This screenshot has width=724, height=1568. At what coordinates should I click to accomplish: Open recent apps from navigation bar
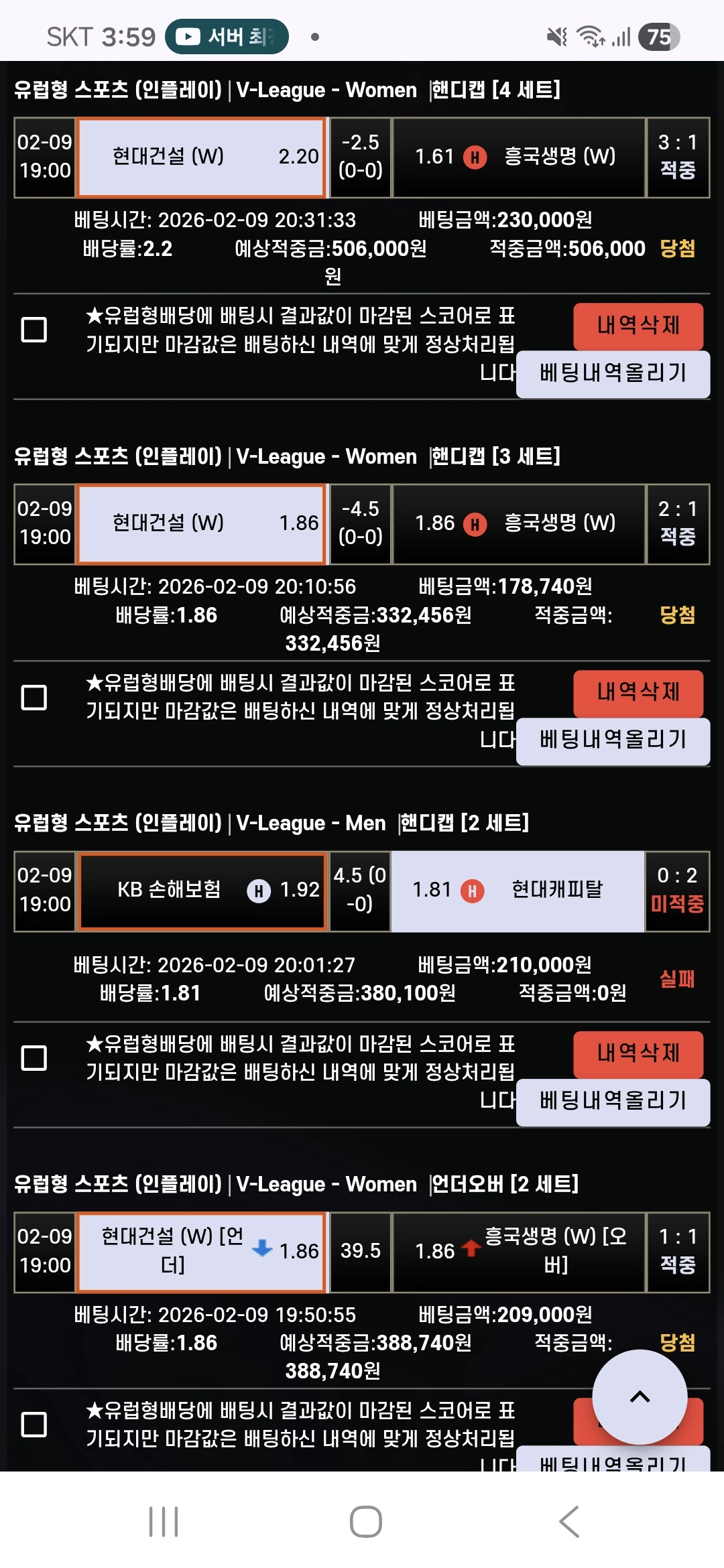click(x=164, y=1522)
